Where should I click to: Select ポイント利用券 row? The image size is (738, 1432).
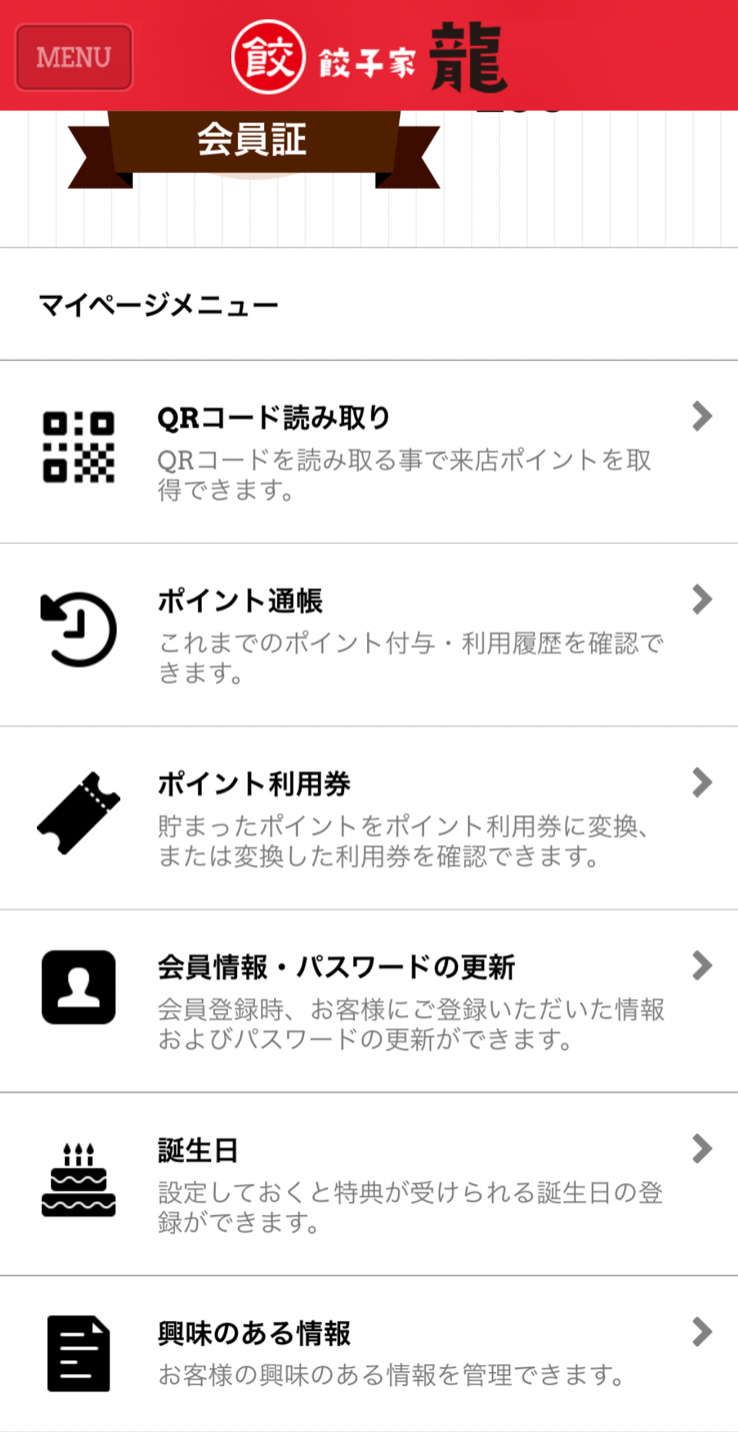(369, 818)
